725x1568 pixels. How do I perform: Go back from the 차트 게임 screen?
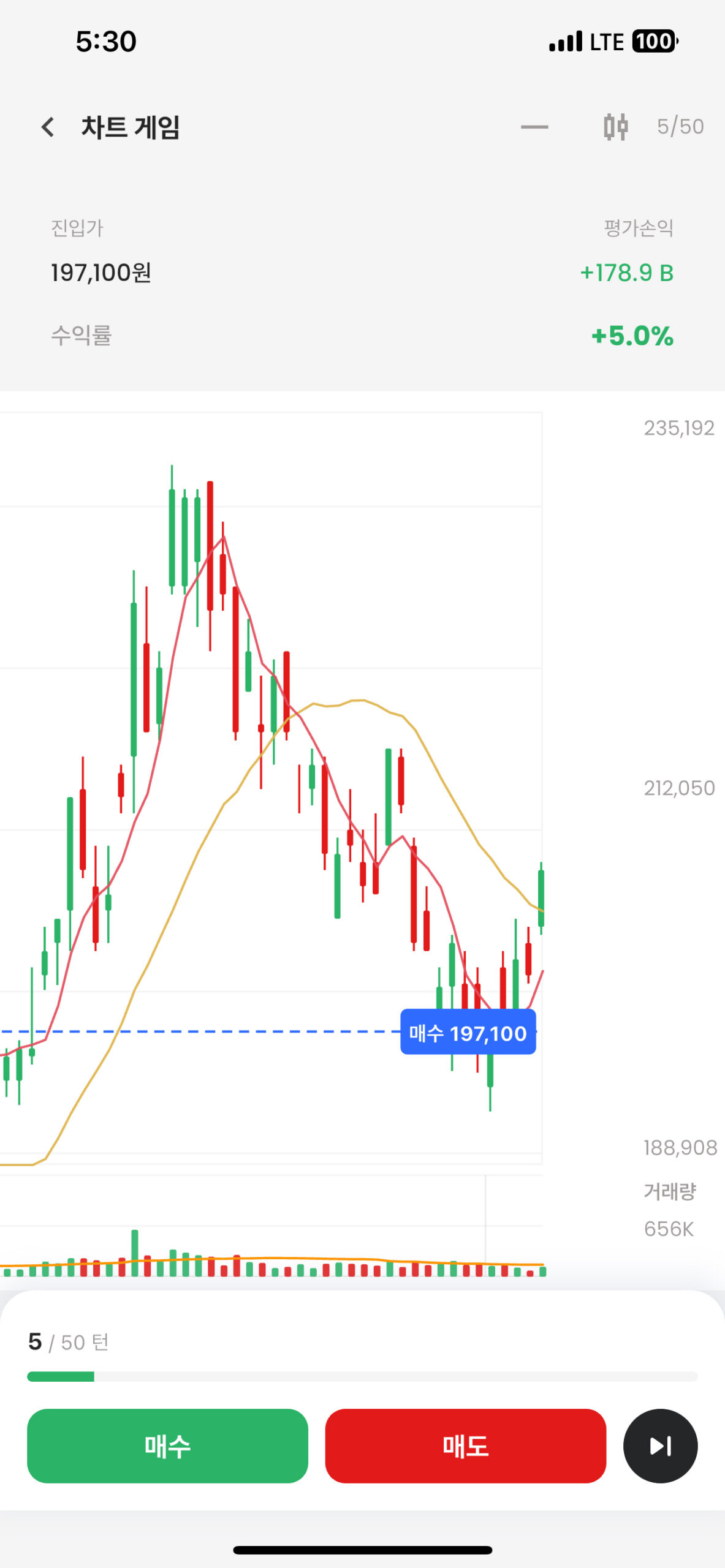click(x=48, y=127)
